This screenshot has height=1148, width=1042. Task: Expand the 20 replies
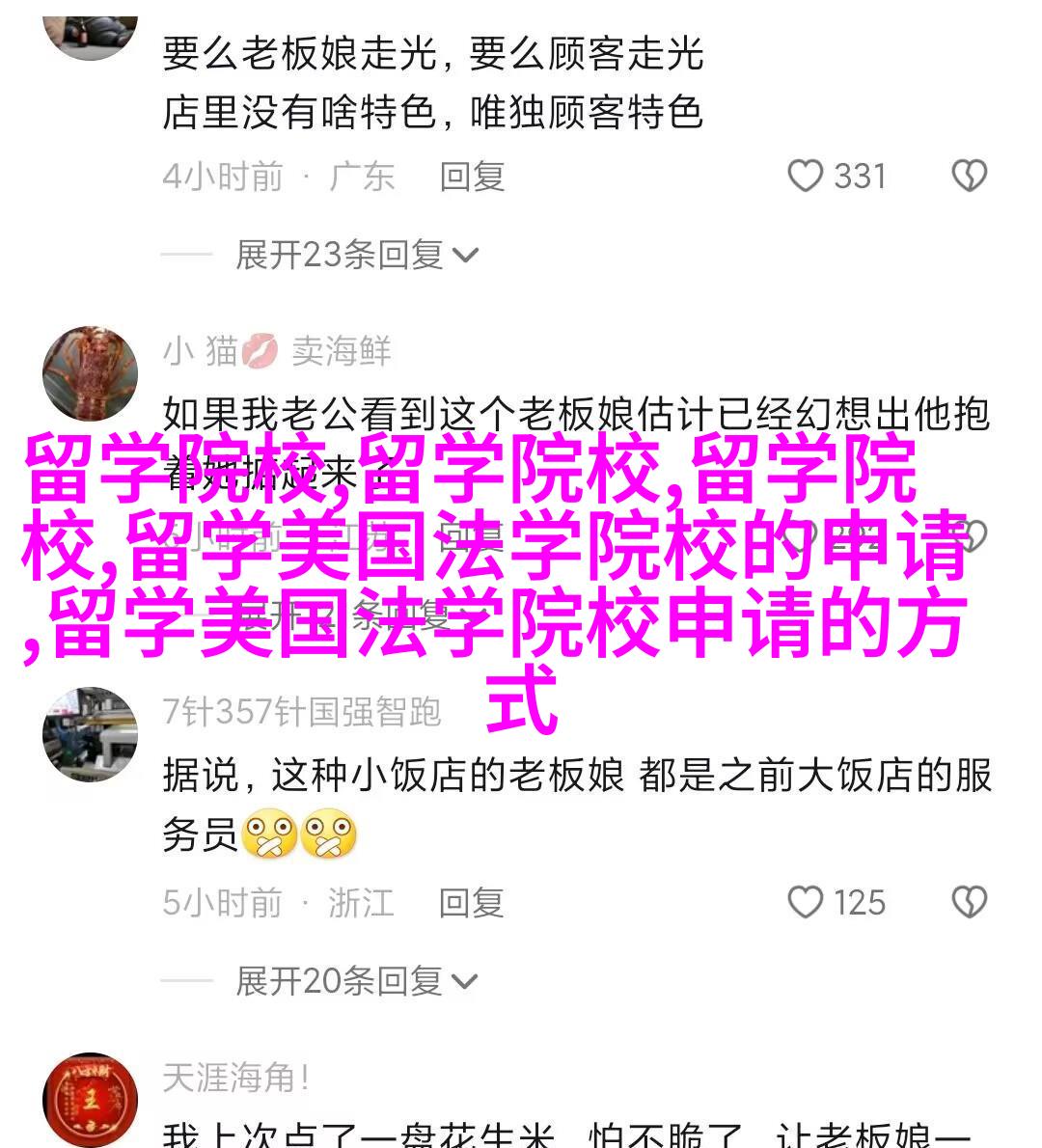point(357,981)
